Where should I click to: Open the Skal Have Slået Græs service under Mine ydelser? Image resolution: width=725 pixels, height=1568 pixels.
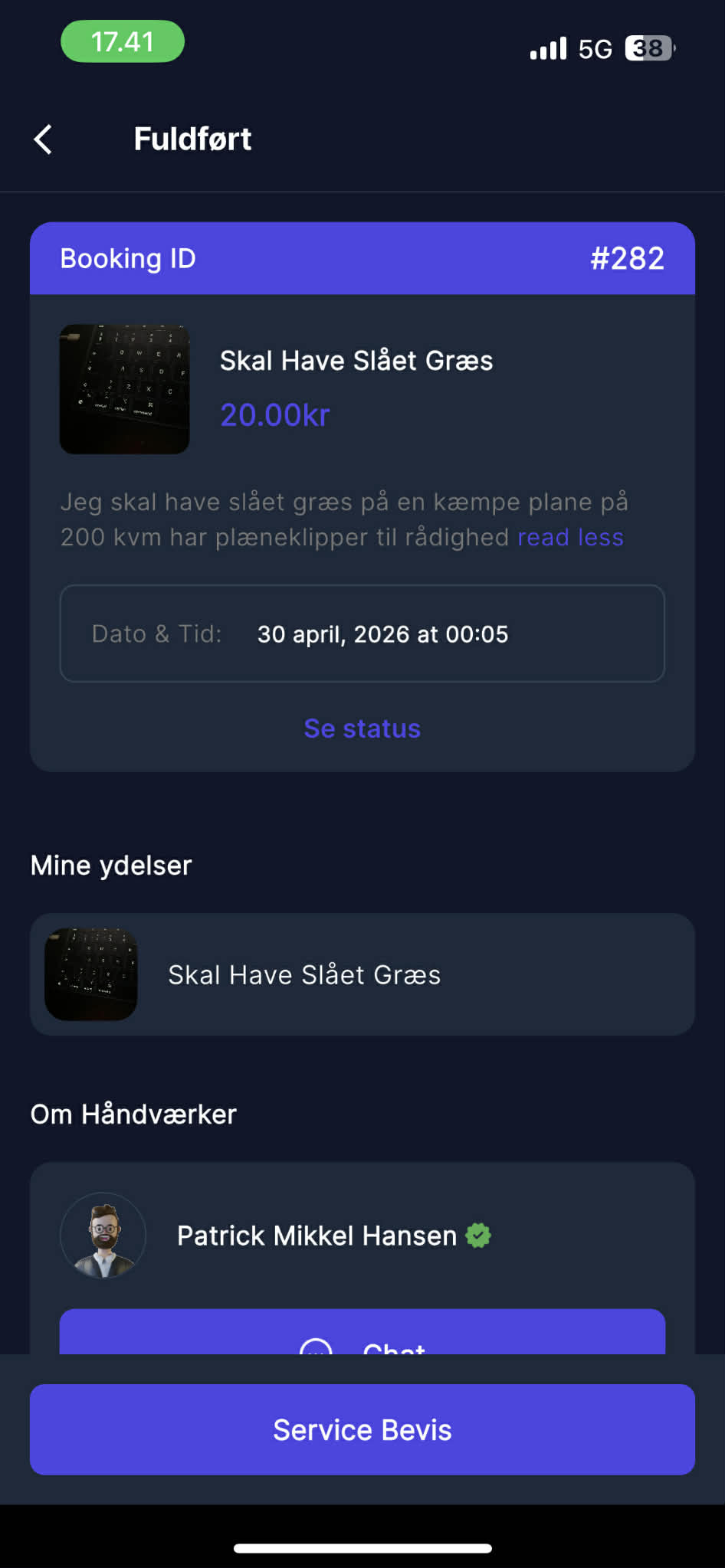pyautogui.click(x=362, y=974)
